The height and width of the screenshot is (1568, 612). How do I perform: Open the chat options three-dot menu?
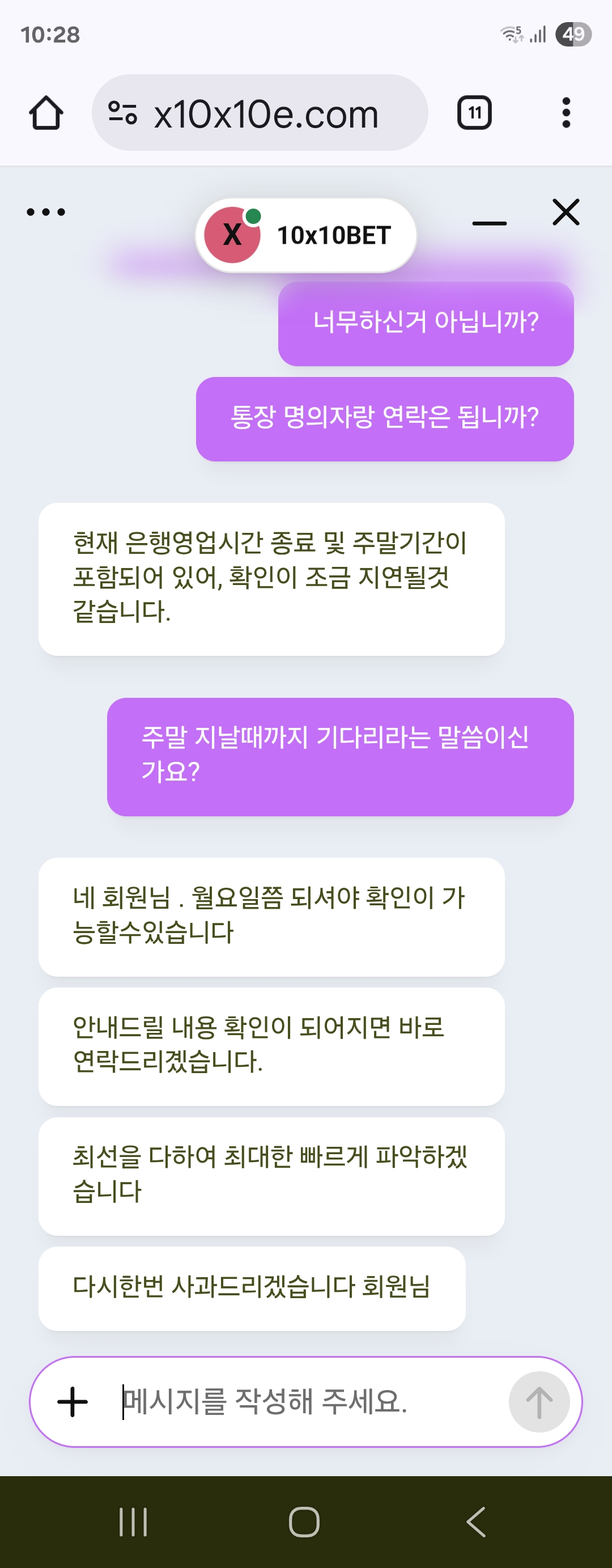[x=46, y=213]
